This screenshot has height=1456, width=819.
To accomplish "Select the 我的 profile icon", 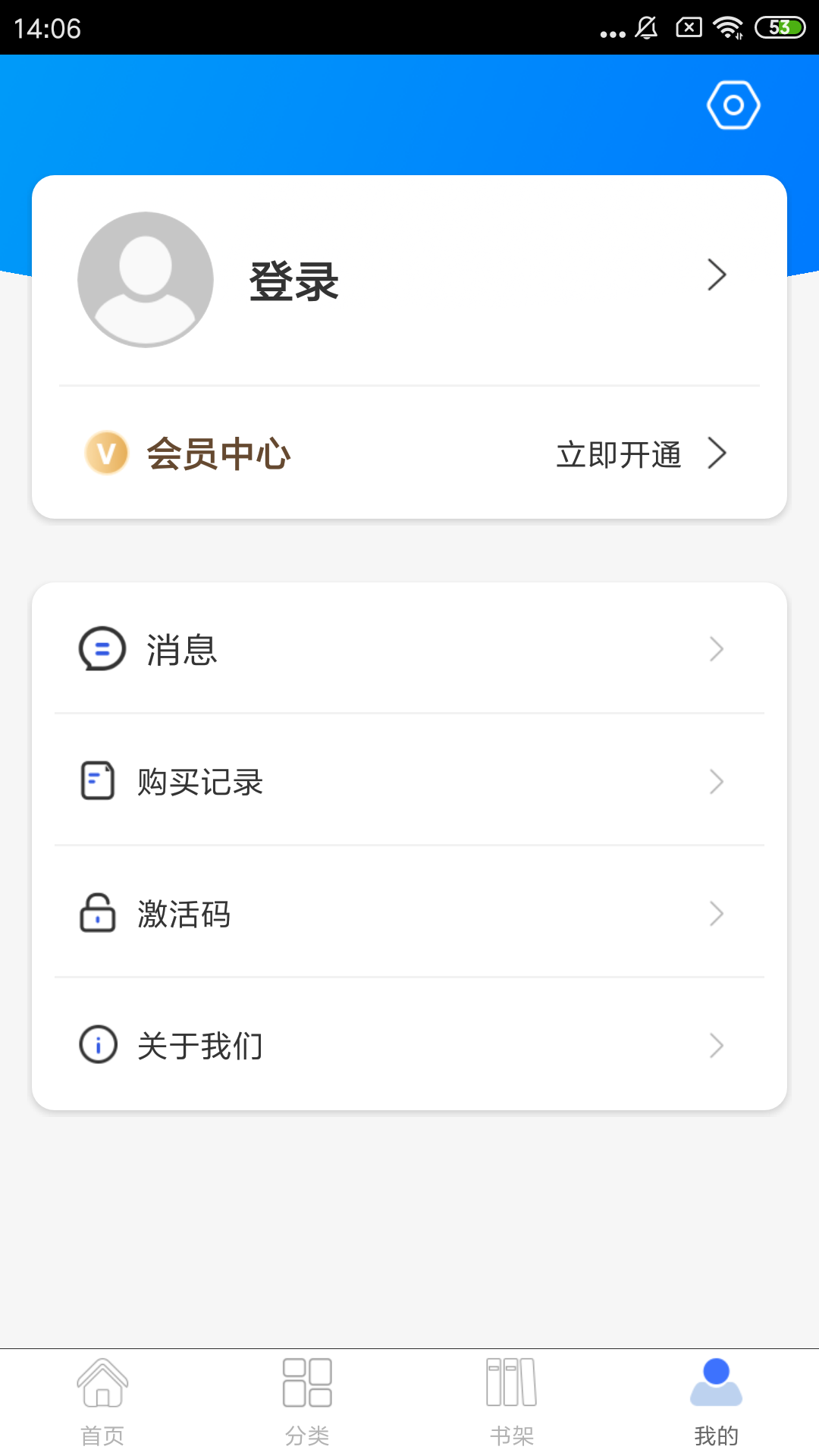I will coord(715,1385).
